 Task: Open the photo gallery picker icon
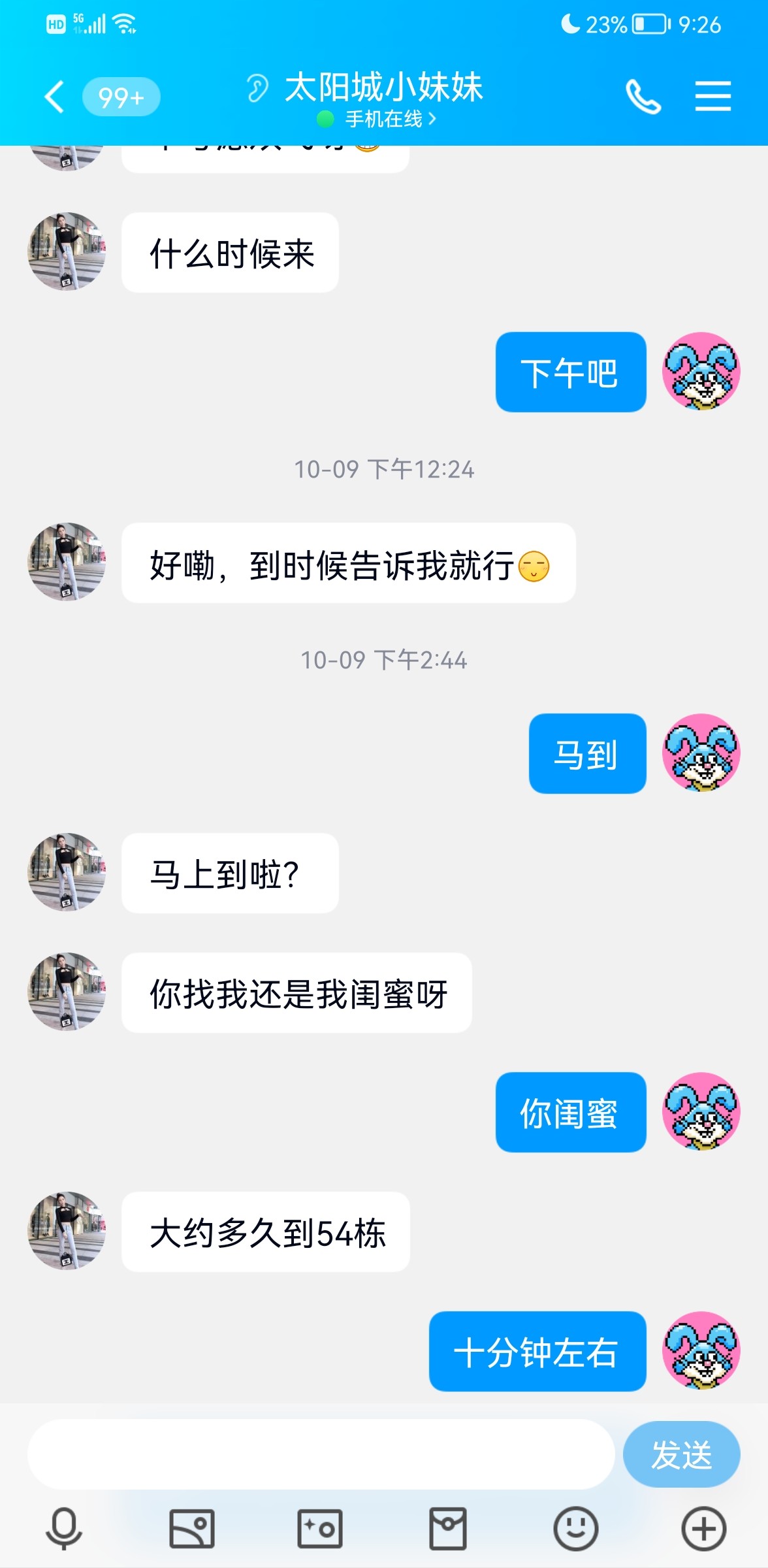(191, 1529)
